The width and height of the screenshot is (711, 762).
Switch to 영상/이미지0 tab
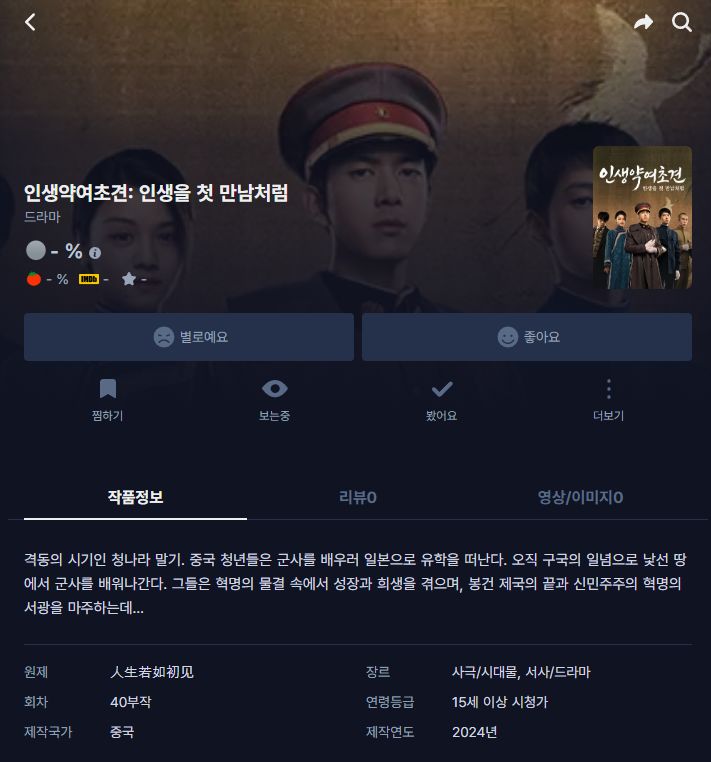[580, 497]
